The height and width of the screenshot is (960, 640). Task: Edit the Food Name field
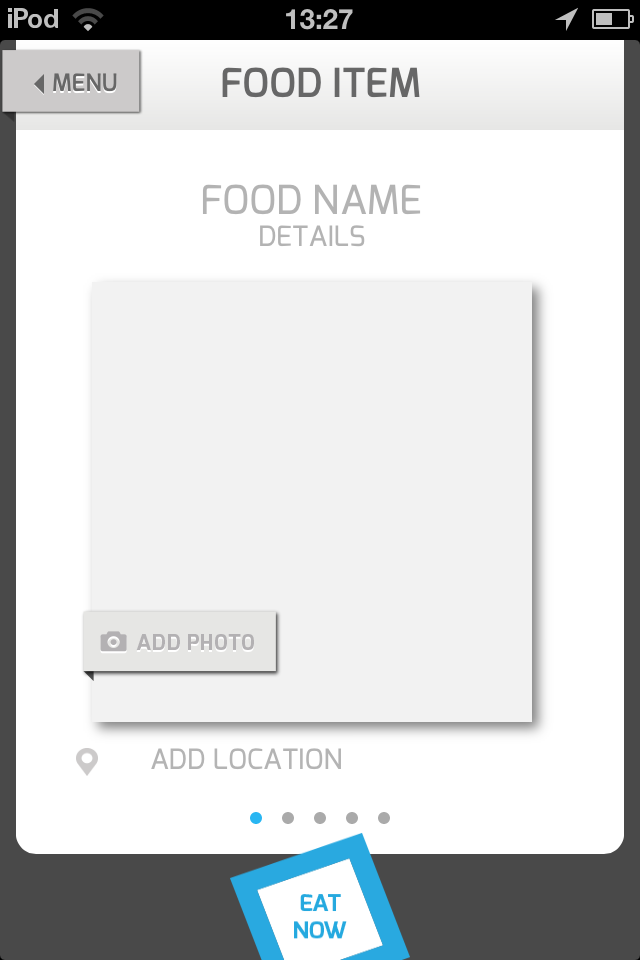click(x=311, y=200)
